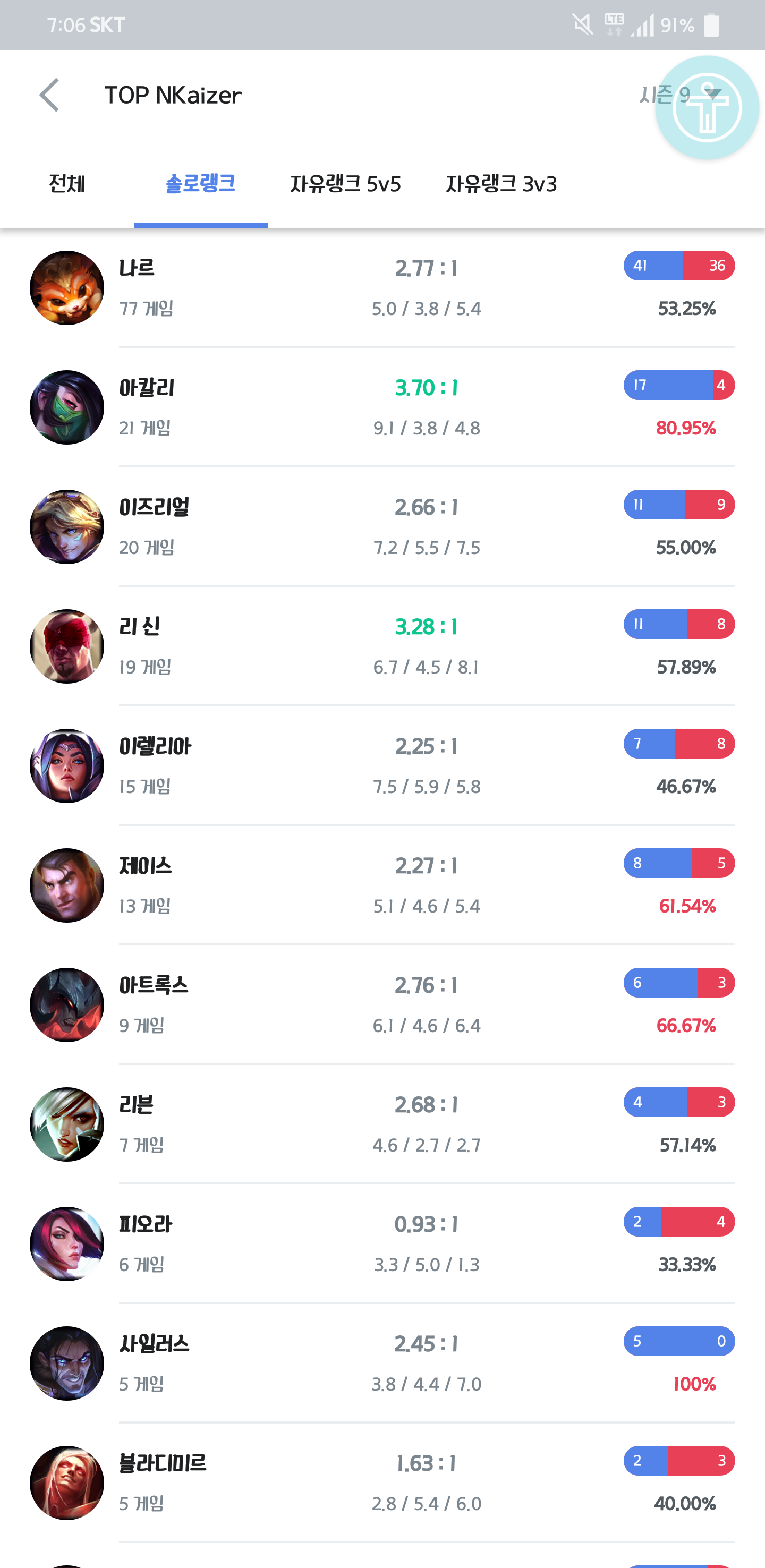Screen dimensions: 765x1568
Task: Tap Akali's 80.95% win rate text
Action: [x=686, y=428]
